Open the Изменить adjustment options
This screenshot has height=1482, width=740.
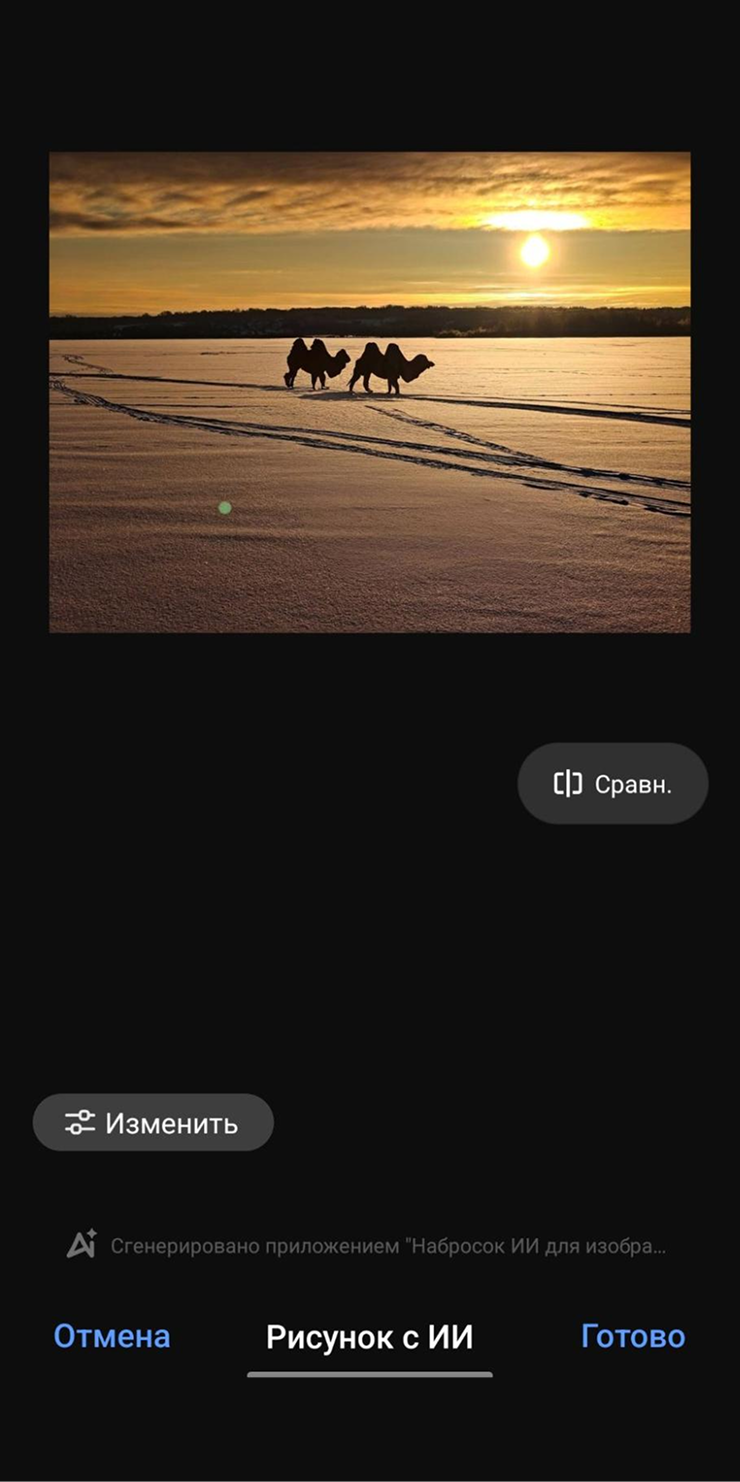tap(153, 1122)
